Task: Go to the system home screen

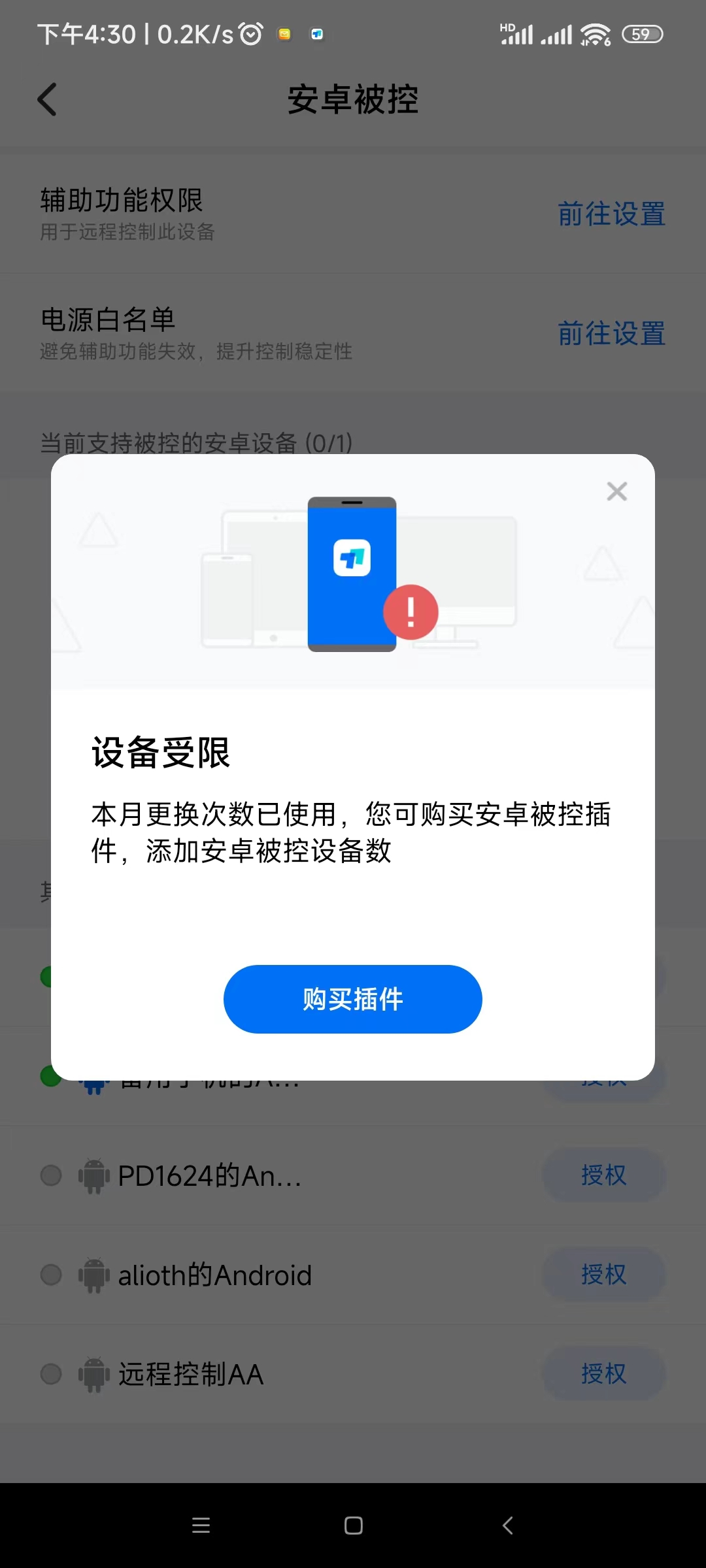Action: (x=353, y=1526)
